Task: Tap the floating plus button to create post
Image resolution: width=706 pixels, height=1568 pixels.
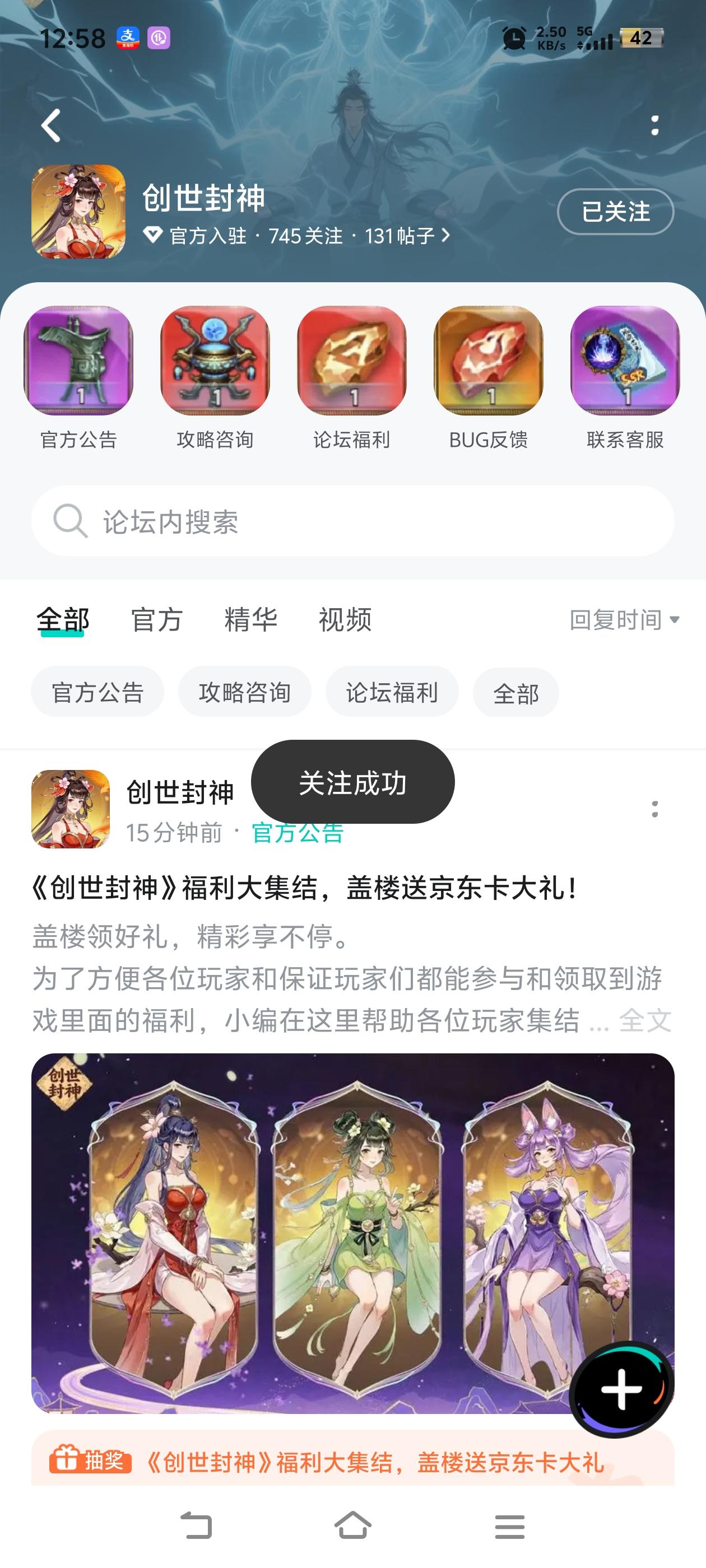Action: (620, 1393)
